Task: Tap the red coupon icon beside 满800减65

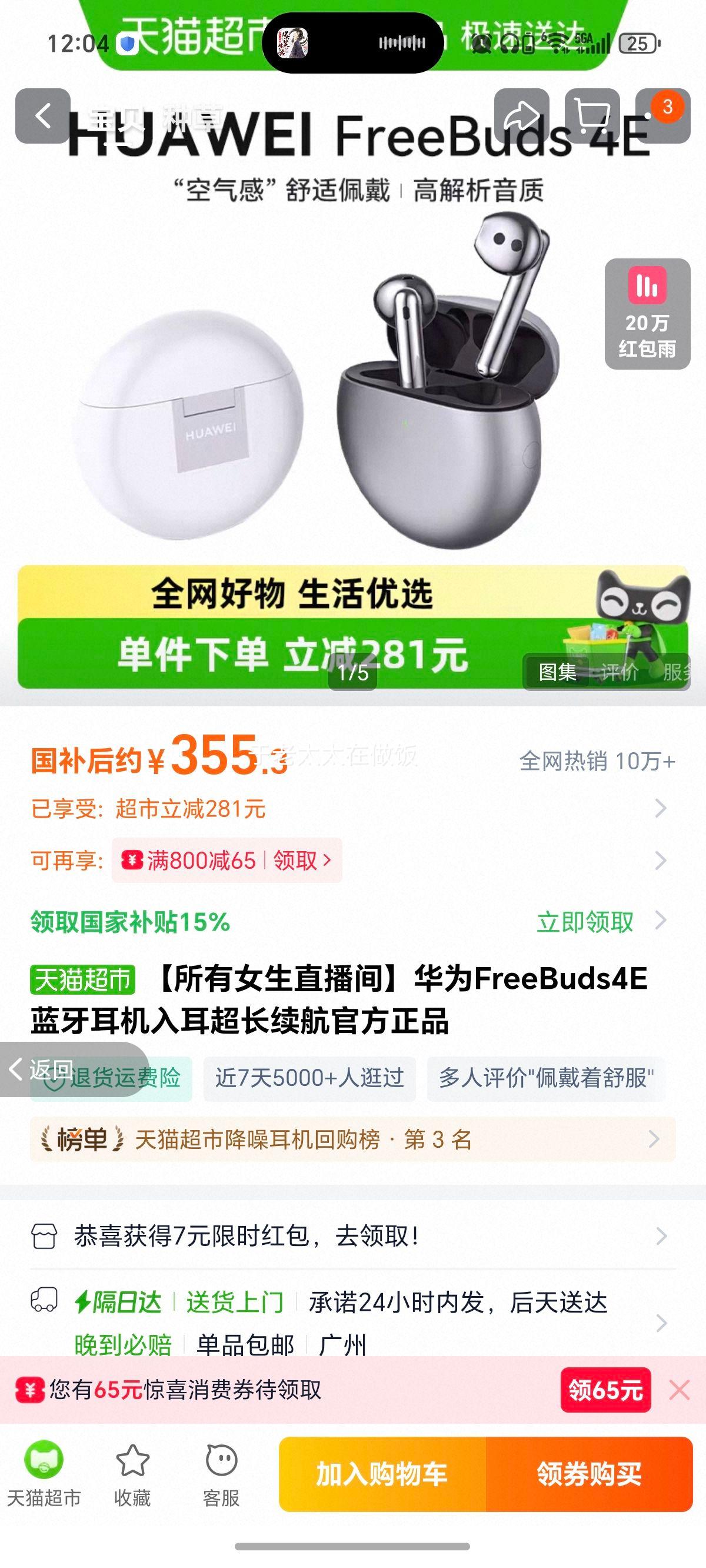Action: tap(133, 860)
